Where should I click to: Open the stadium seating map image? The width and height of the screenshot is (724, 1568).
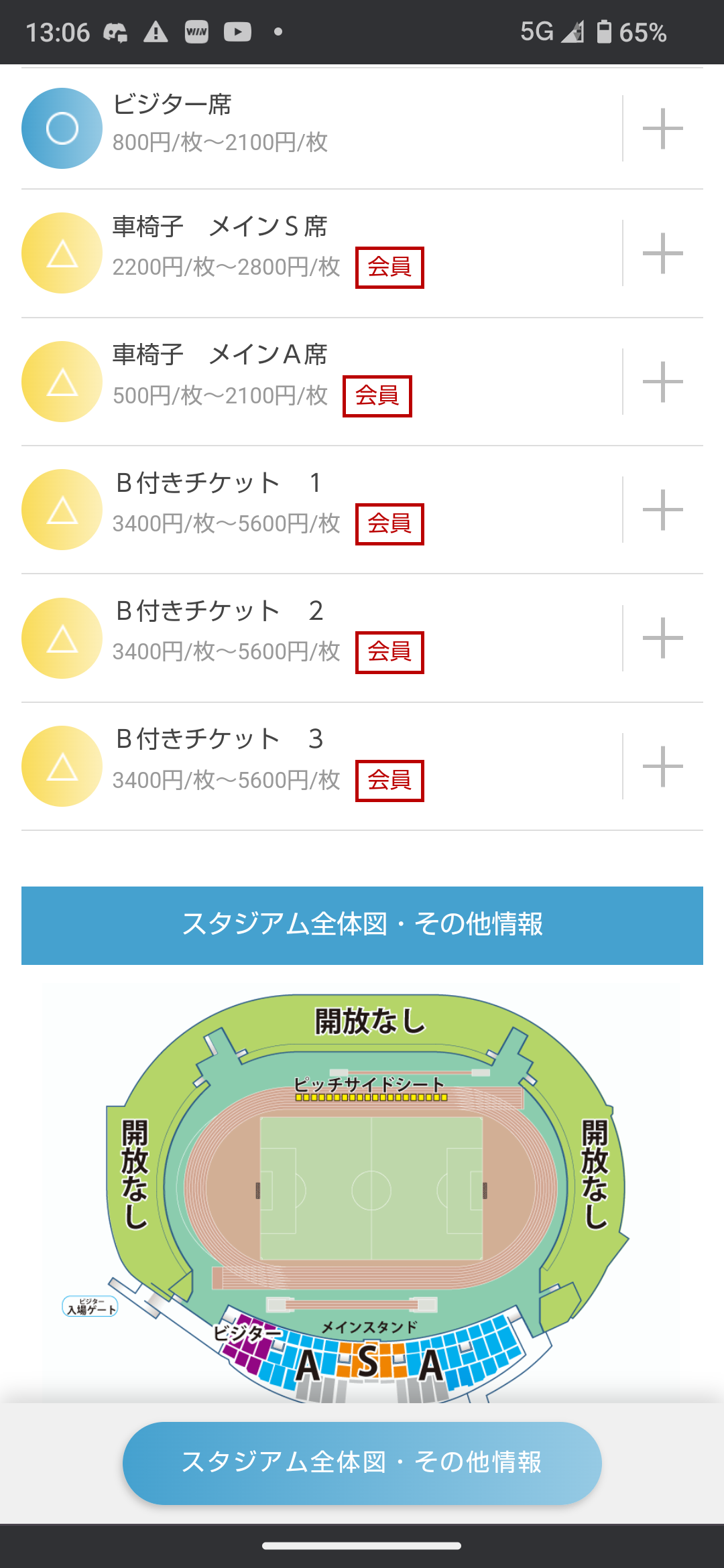362,1193
